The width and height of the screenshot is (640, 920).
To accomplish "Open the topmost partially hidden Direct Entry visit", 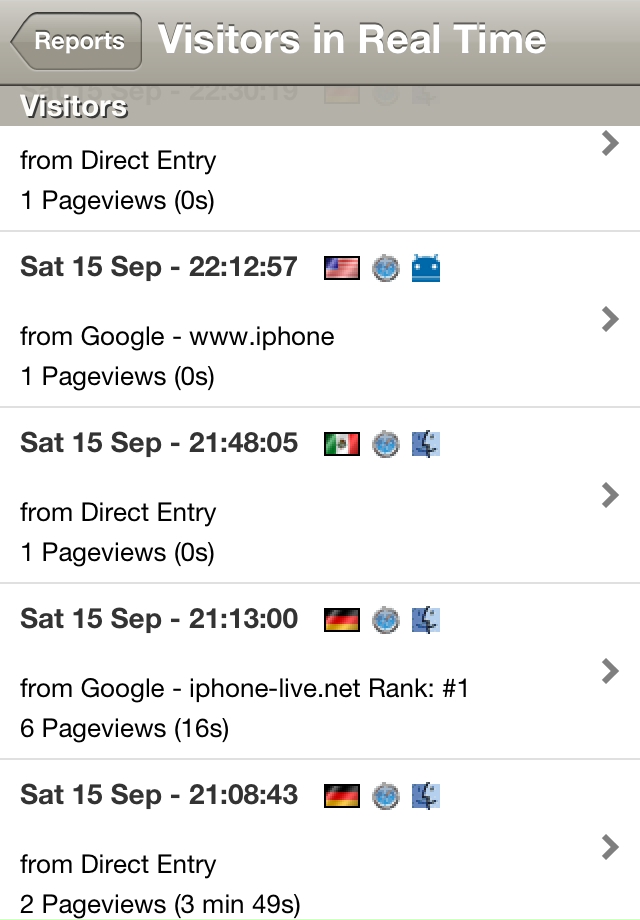I will pyautogui.click(x=320, y=178).
